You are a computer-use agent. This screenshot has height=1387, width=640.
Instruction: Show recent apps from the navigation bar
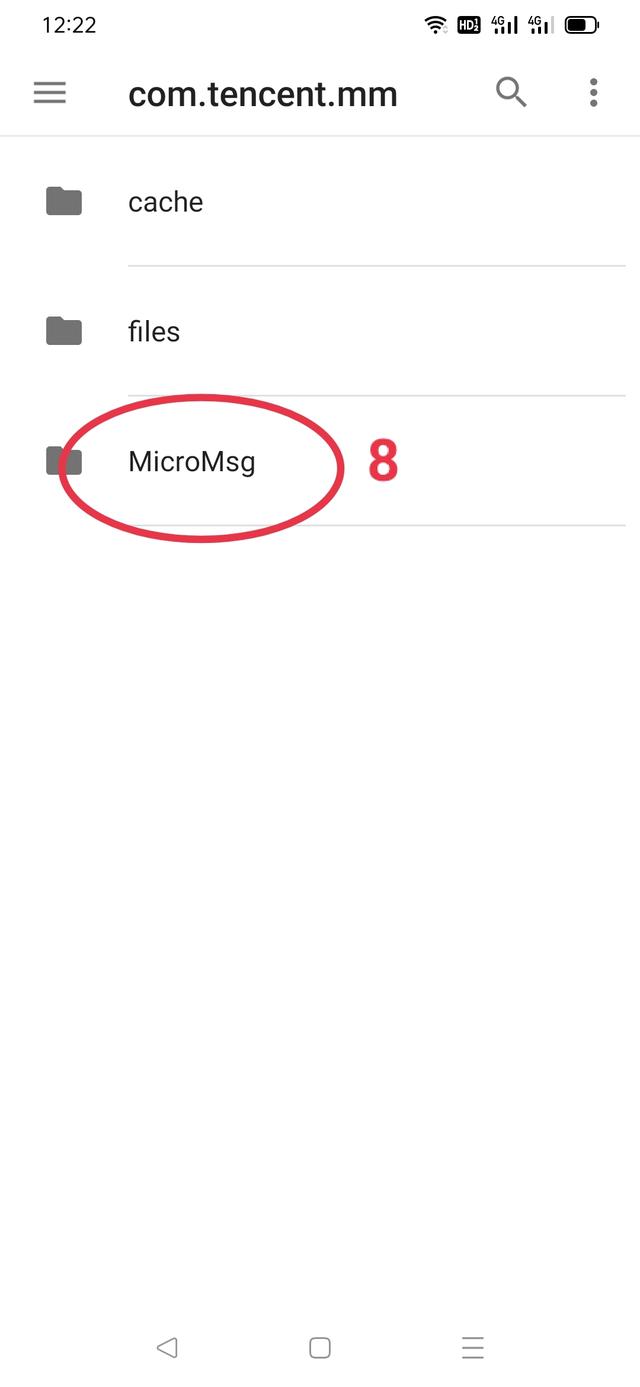(x=473, y=1347)
